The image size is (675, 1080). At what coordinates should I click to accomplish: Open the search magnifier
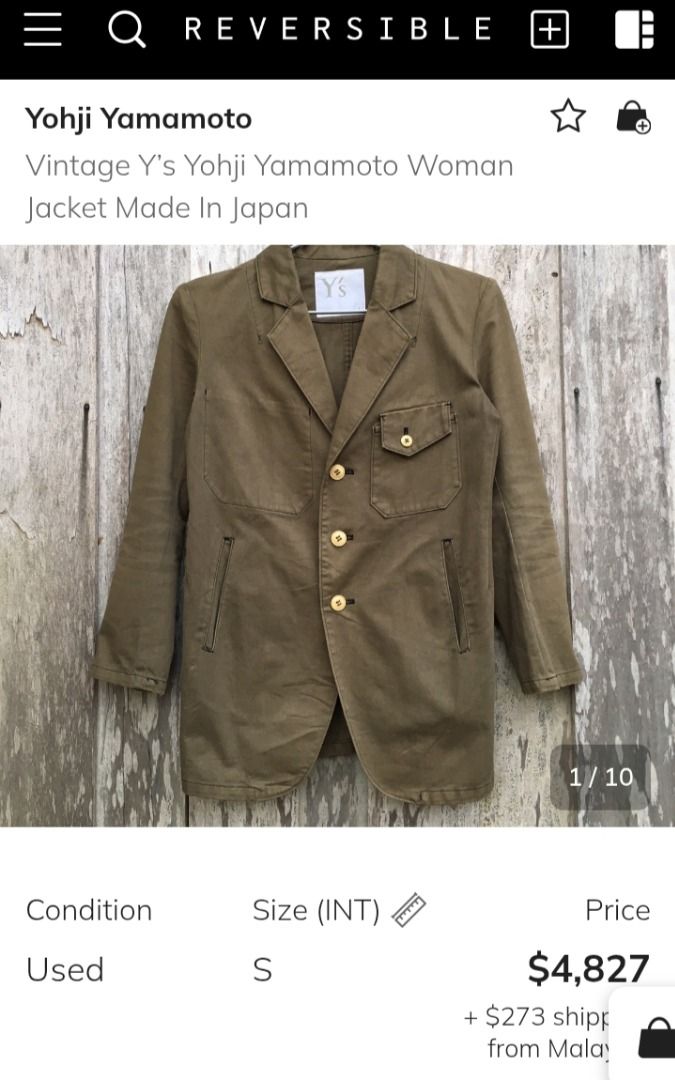127,30
